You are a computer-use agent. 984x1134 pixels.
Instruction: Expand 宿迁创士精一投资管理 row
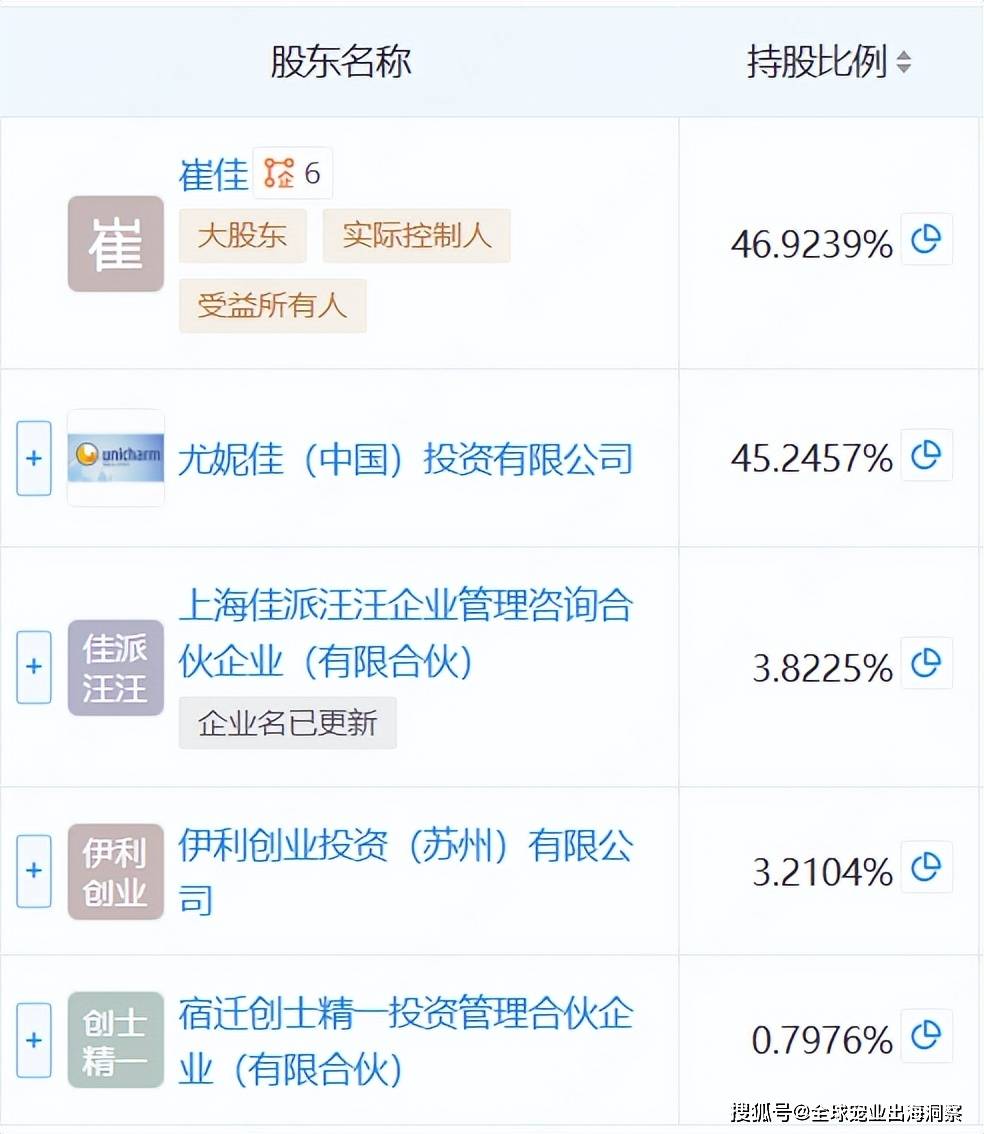point(34,1040)
